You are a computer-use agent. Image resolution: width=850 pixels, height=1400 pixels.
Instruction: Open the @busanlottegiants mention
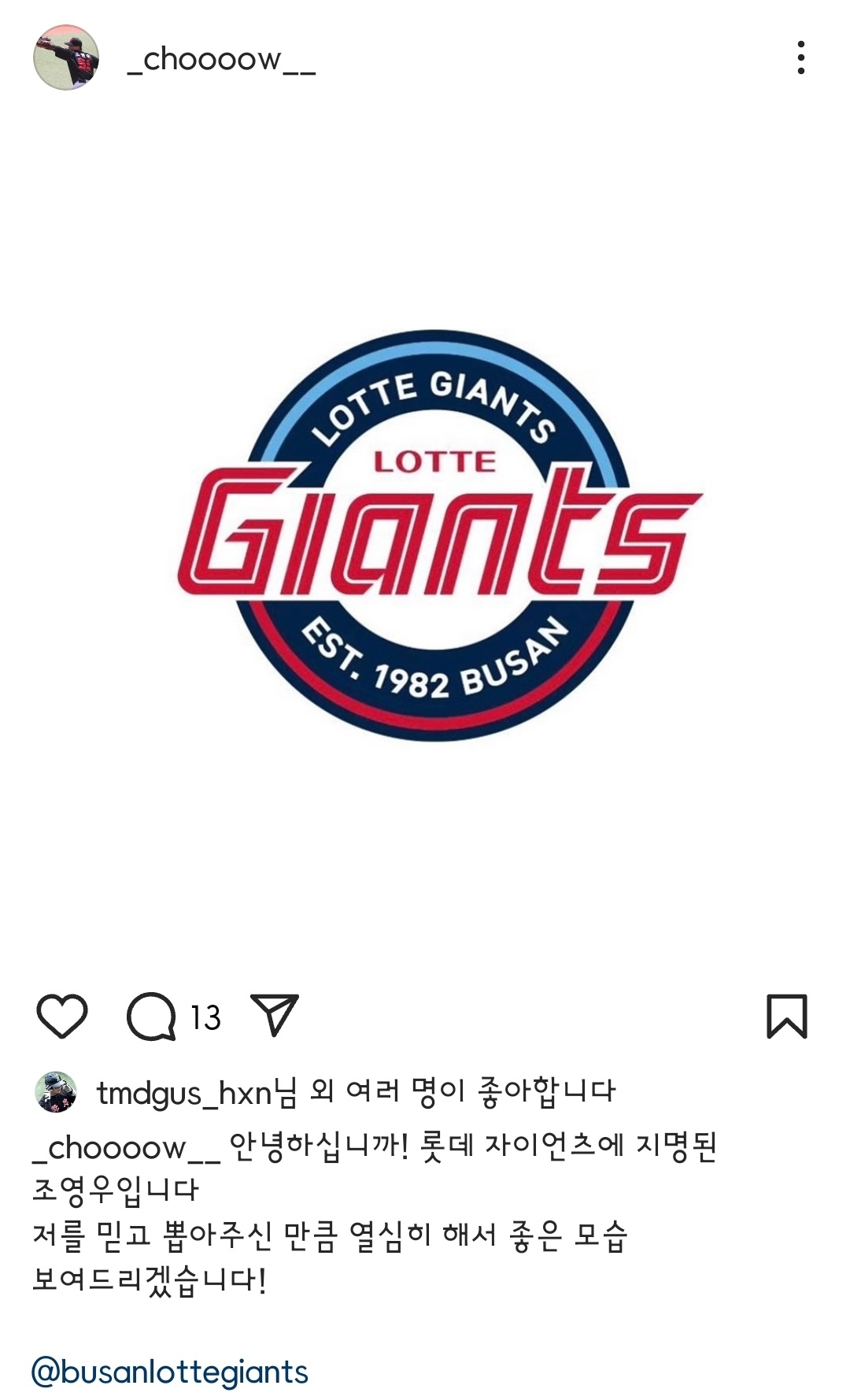[170, 1372]
